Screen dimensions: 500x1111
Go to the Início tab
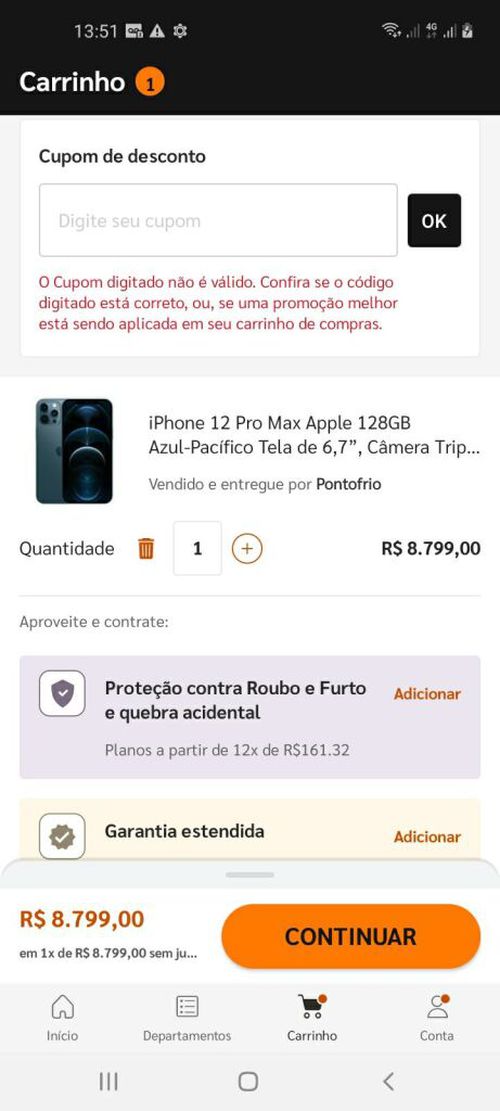(62, 1017)
